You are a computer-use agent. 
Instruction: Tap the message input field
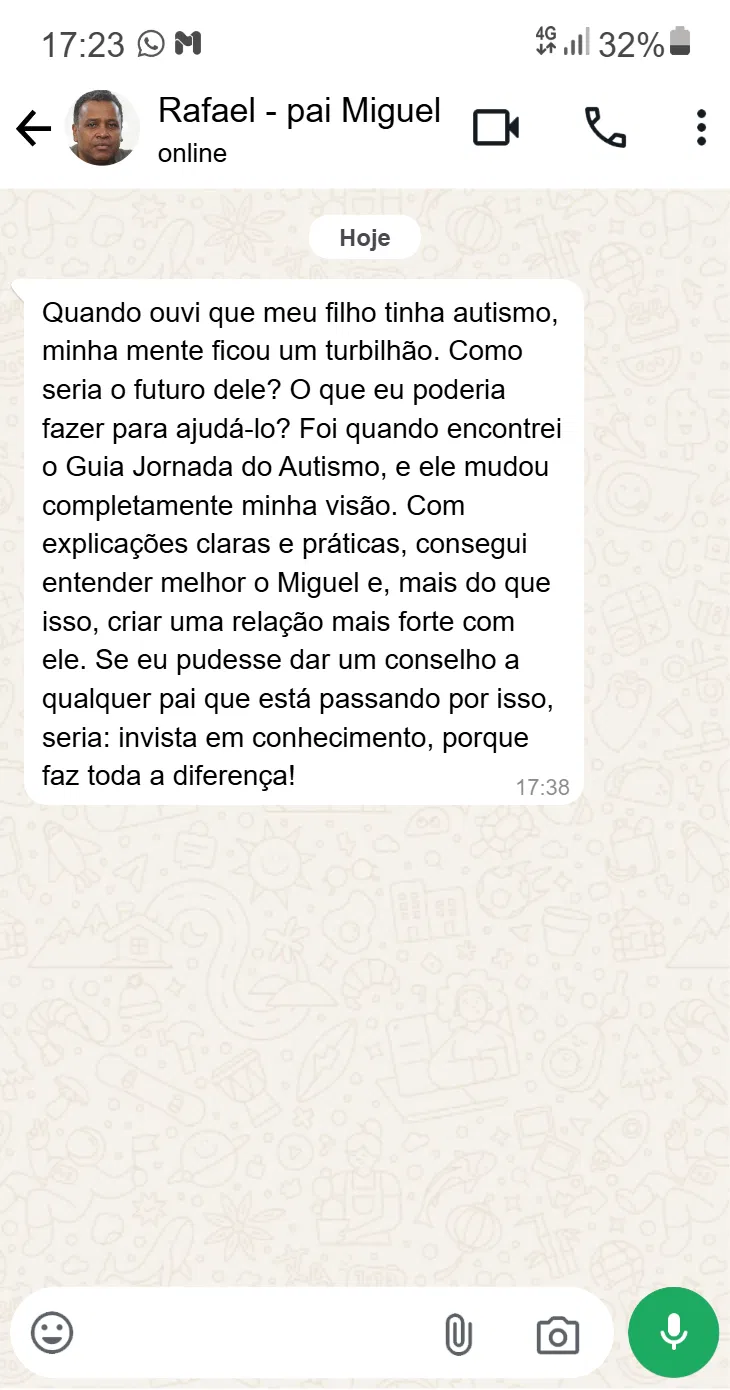click(x=250, y=1333)
